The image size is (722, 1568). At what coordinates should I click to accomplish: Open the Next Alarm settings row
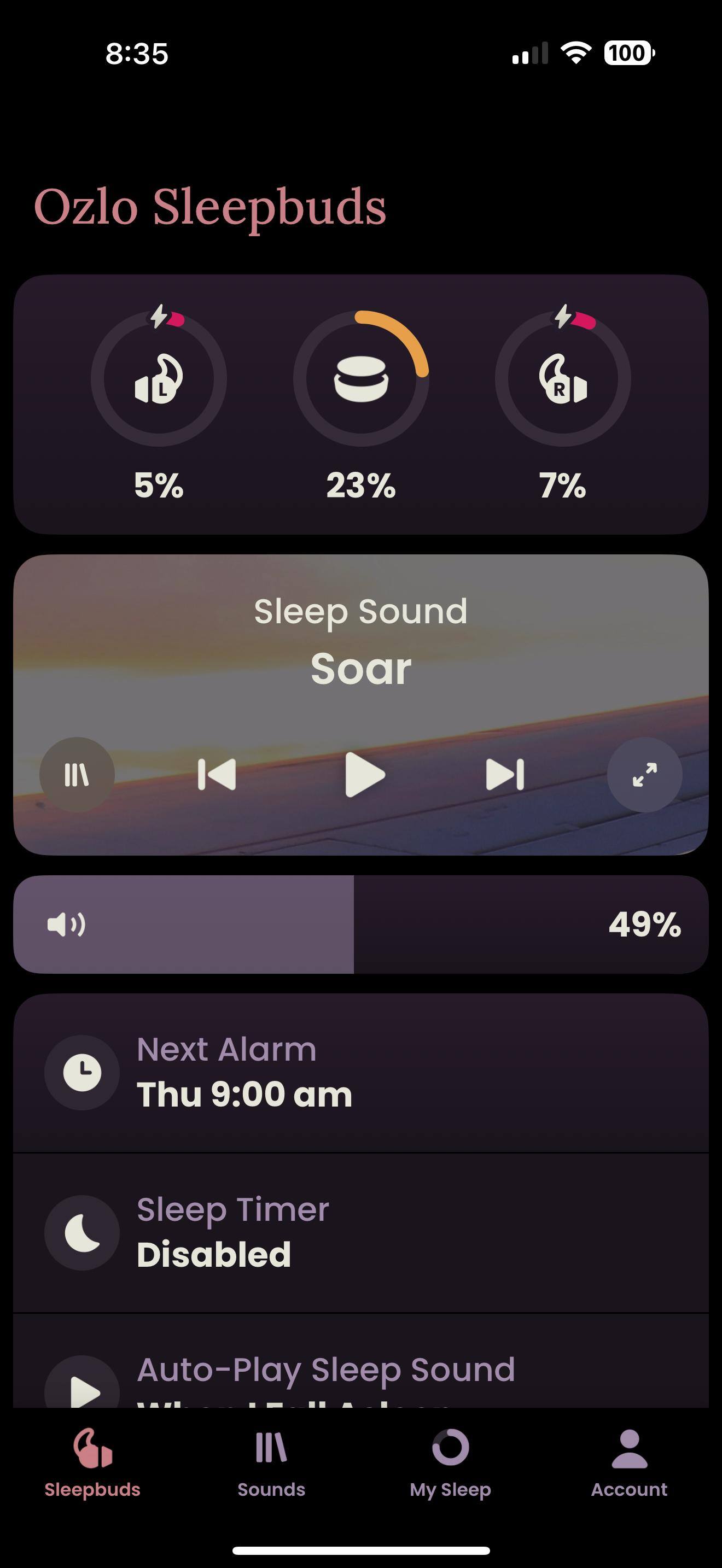(360, 1073)
